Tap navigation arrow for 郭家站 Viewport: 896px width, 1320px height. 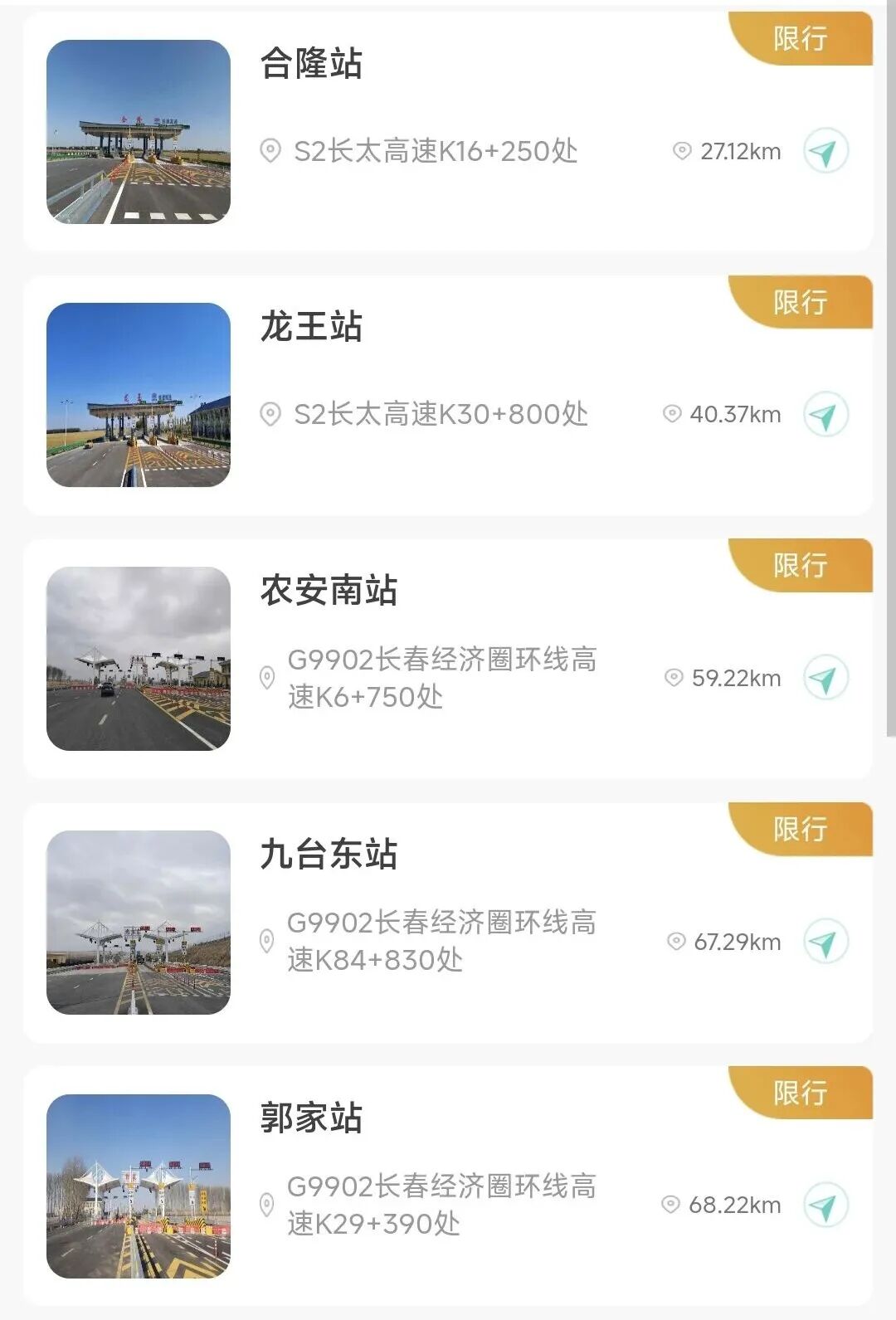(x=825, y=1205)
